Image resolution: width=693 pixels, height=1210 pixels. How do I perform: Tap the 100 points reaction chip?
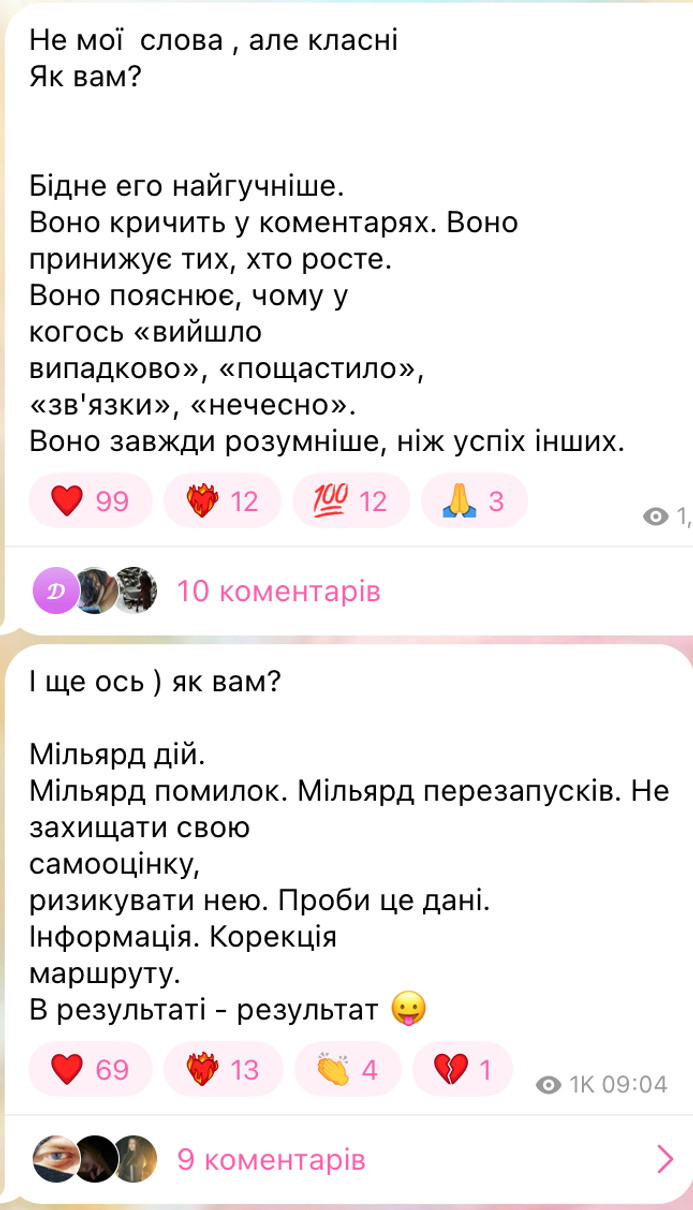pyautogui.click(x=351, y=501)
